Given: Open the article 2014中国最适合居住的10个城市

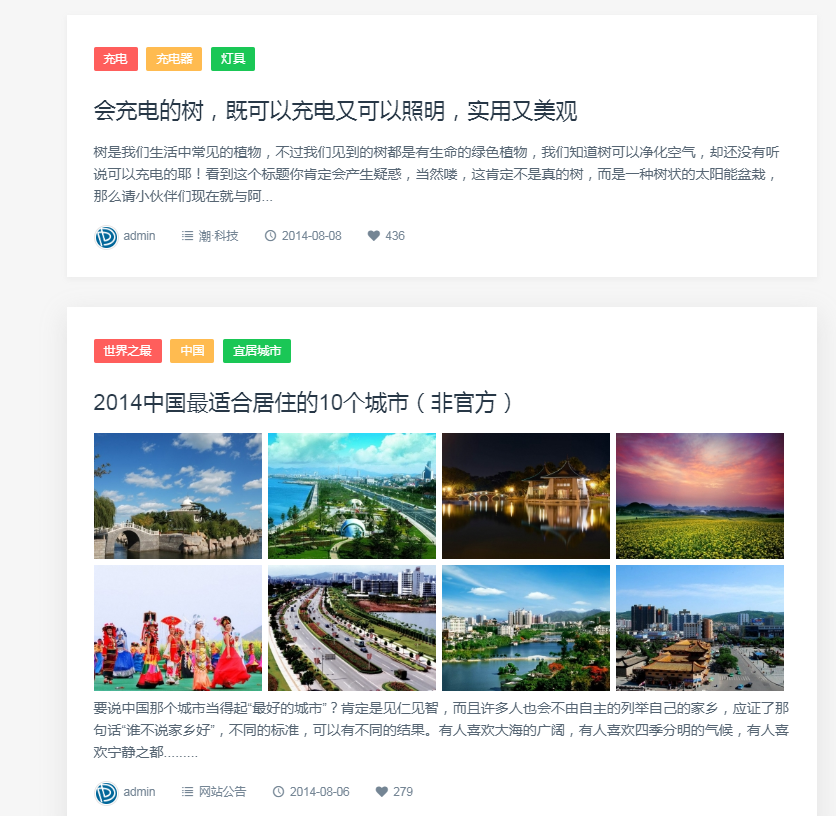Looking at the screenshot, I should [x=304, y=403].
